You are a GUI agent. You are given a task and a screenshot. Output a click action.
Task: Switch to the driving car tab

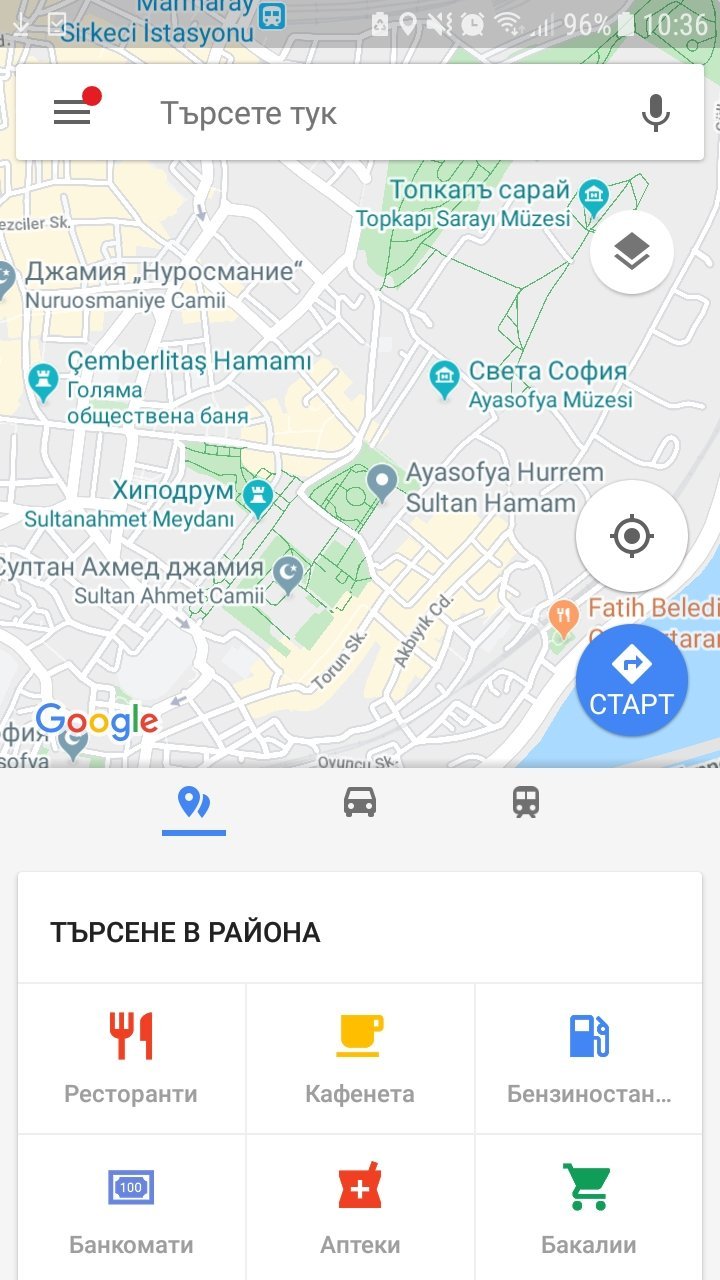(x=360, y=802)
